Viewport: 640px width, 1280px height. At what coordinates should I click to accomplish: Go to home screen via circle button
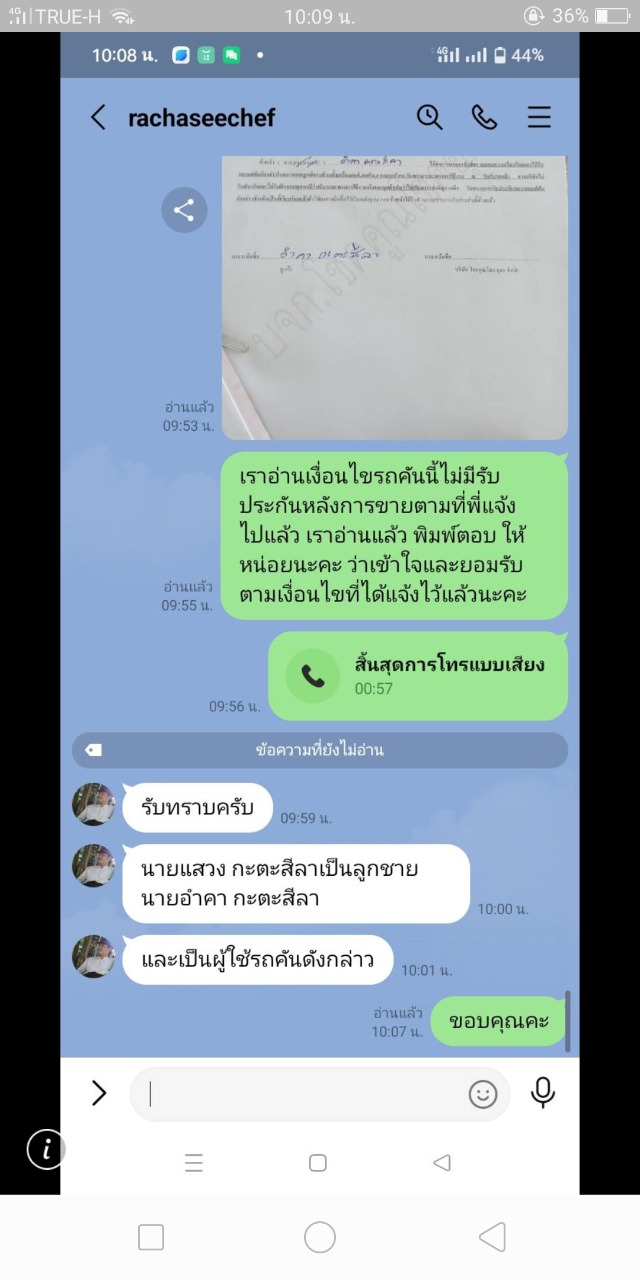(320, 1238)
